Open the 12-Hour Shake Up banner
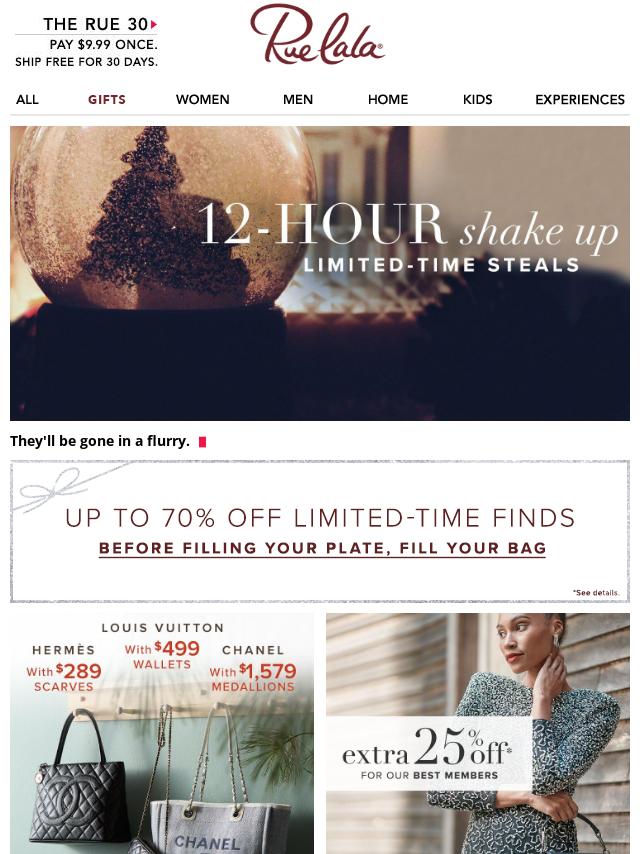This screenshot has height=854, width=640. (320, 272)
